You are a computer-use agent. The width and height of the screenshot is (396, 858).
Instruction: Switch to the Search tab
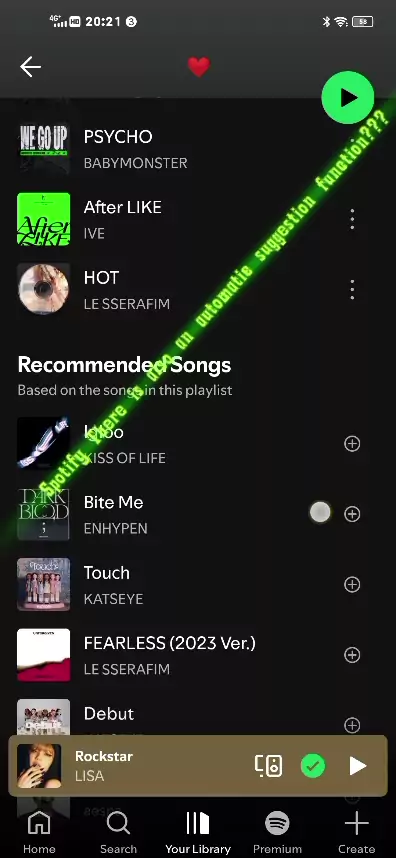[118, 832]
